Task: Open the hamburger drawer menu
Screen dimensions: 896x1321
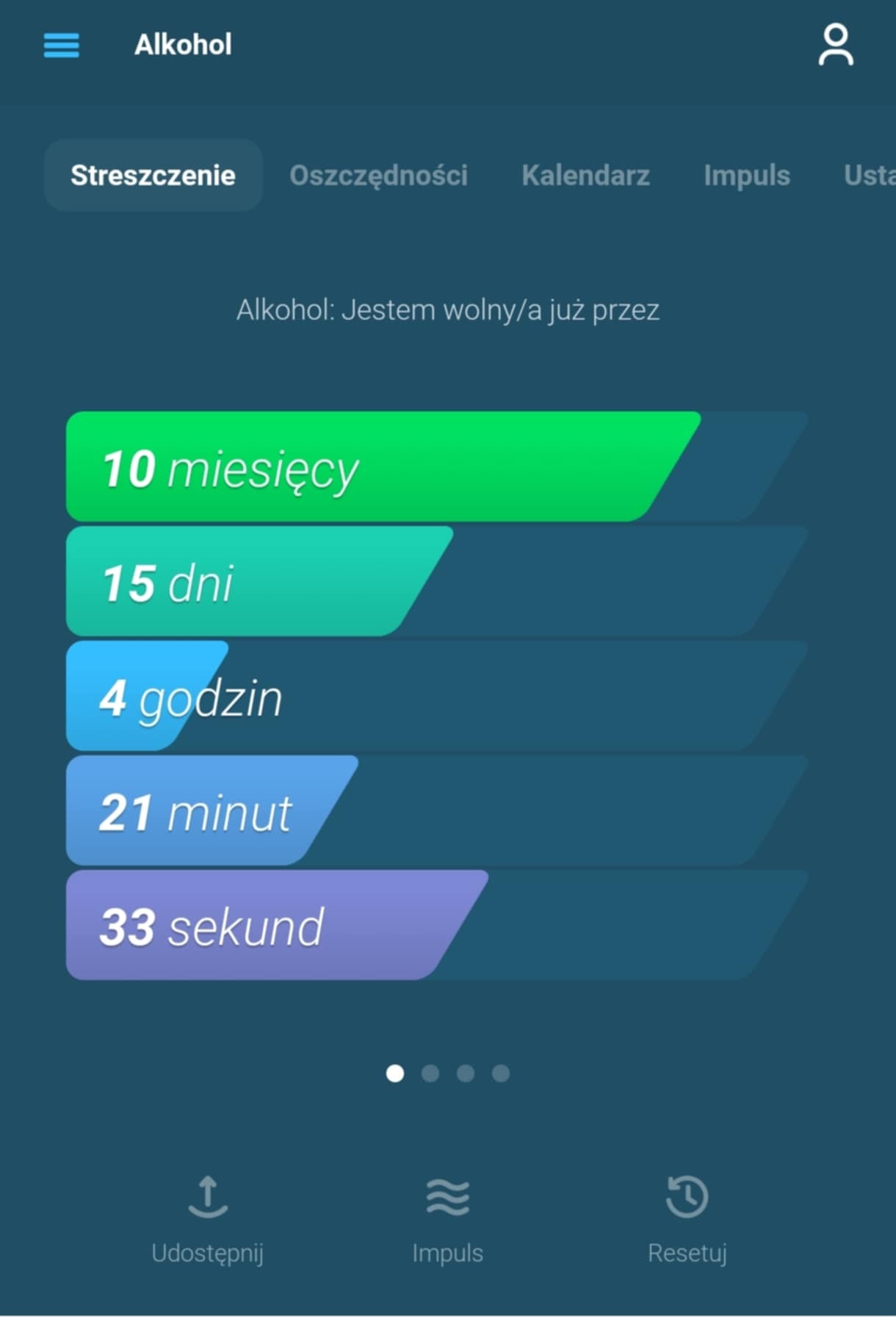Action: pos(62,46)
